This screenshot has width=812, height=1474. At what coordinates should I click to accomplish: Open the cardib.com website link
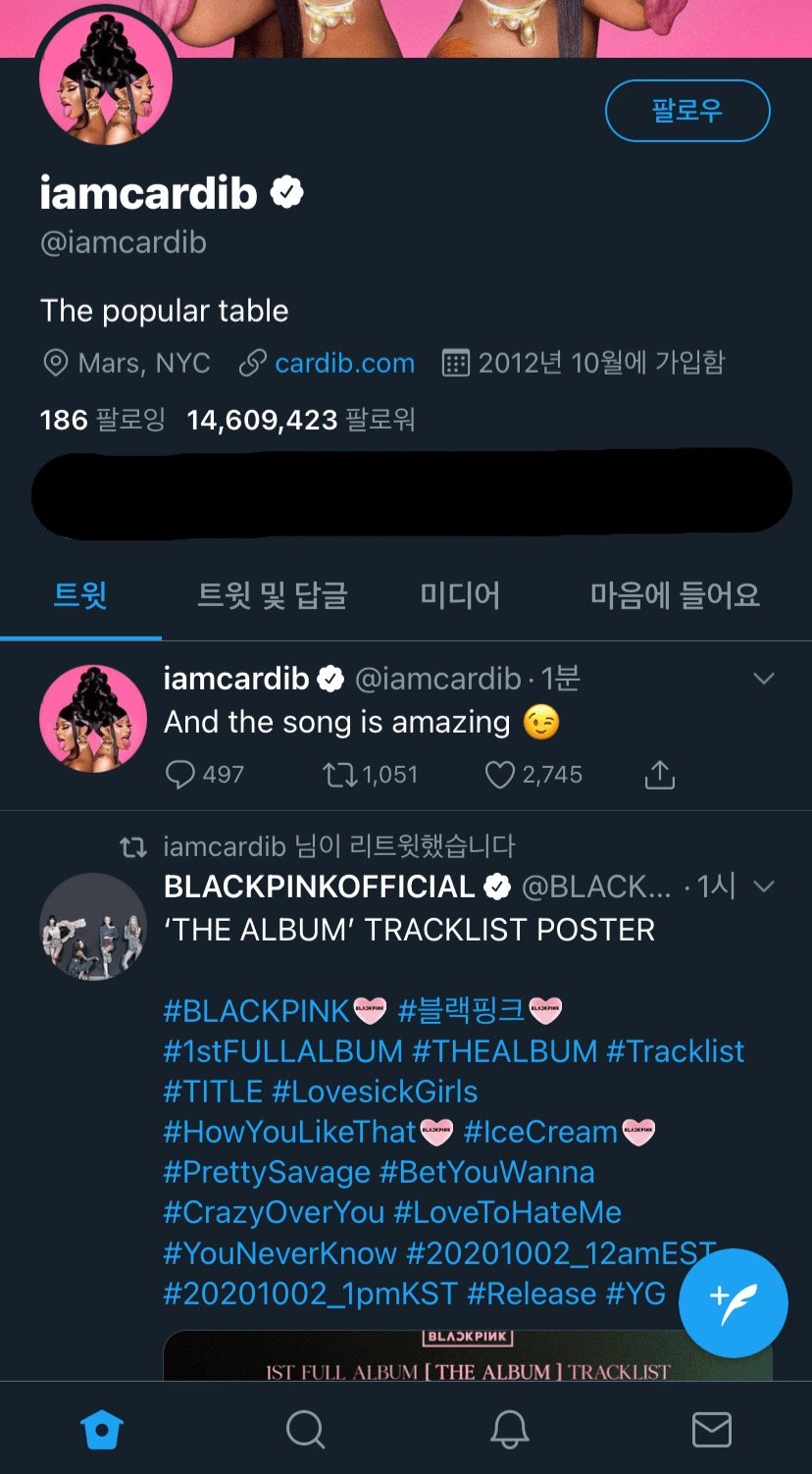[344, 363]
